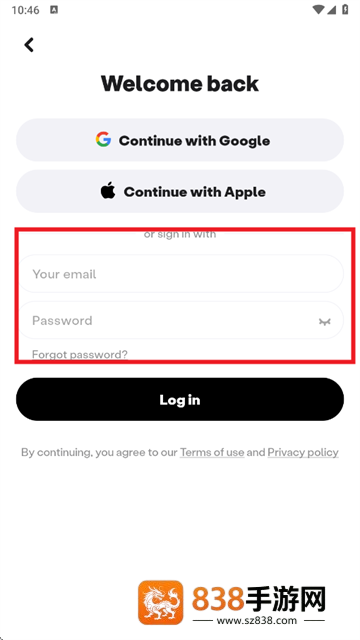Image resolution: width=360 pixels, height=640 pixels.
Task: Go back using the top arrow
Action: [x=29, y=45]
